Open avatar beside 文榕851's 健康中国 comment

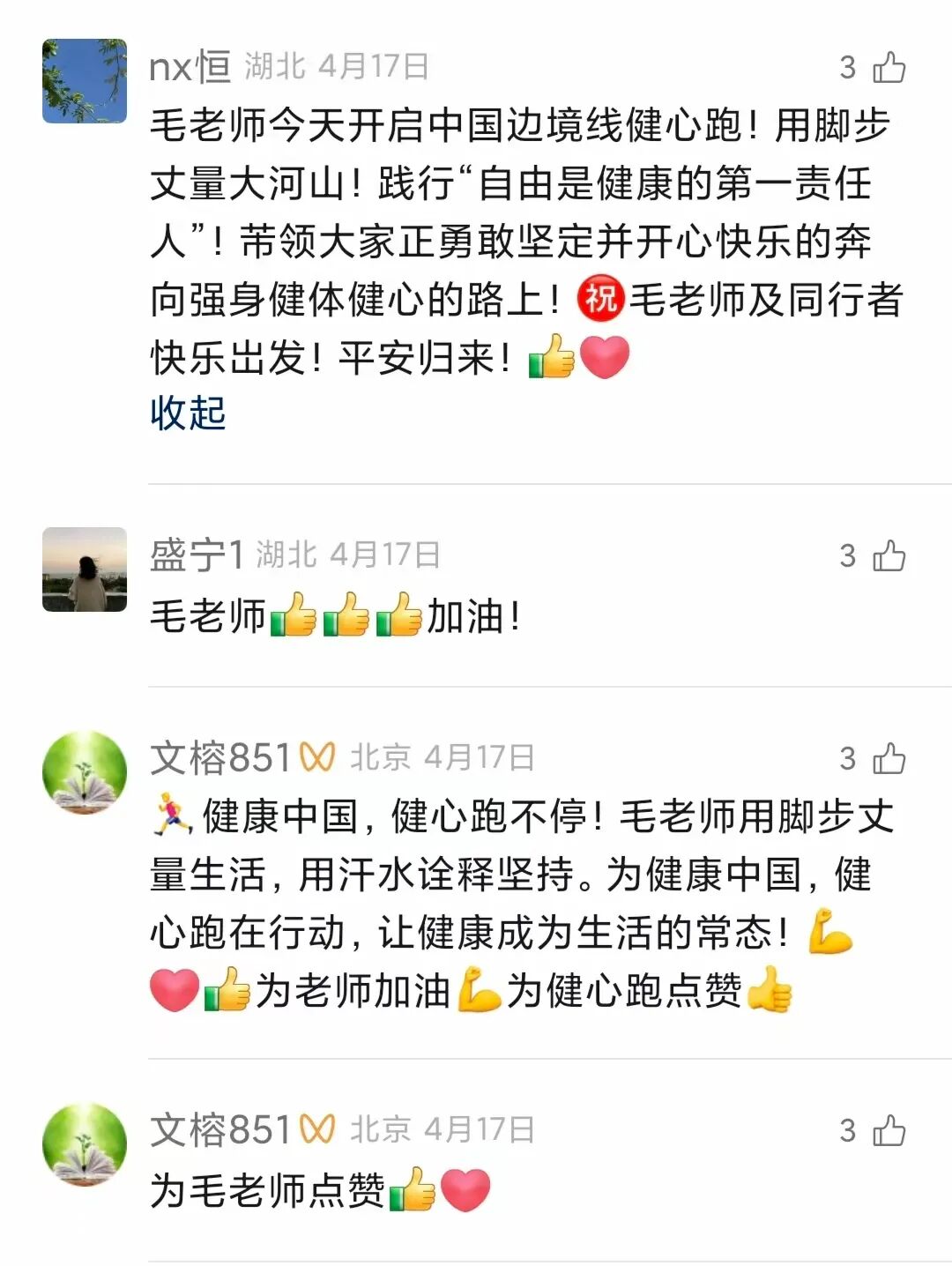[85, 772]
